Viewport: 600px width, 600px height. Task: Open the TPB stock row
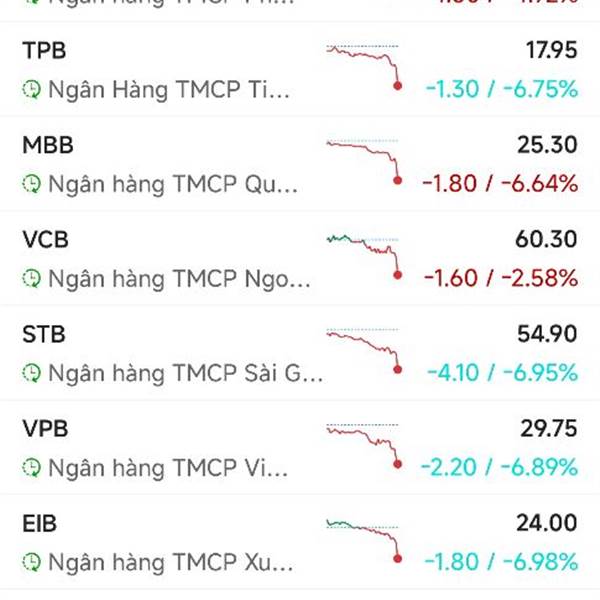(x=300, y=70)
